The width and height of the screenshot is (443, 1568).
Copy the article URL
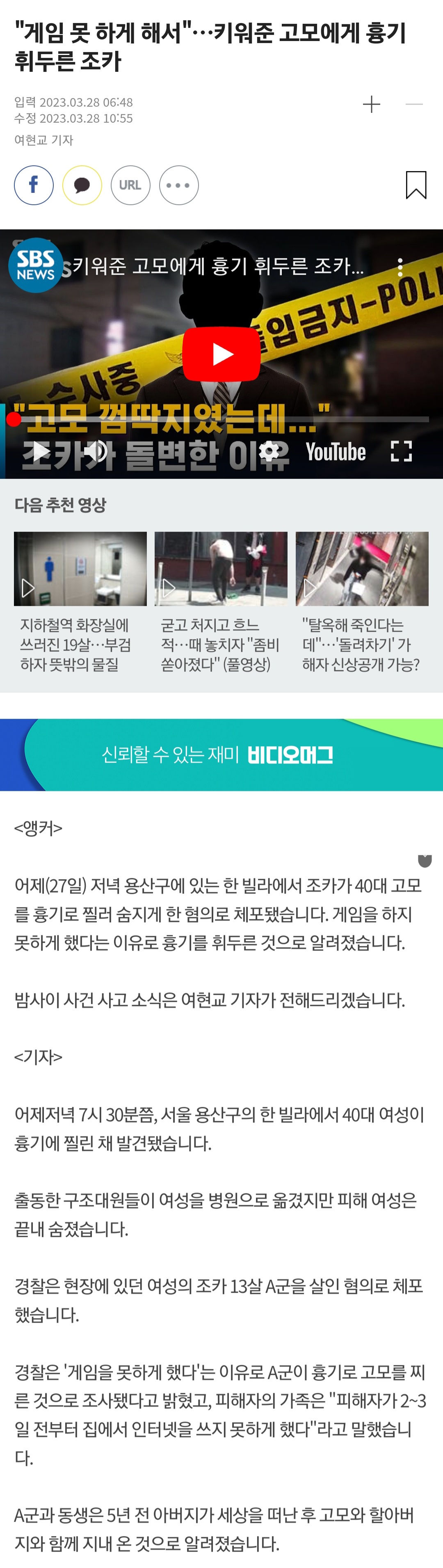click(x=130, y=185)
